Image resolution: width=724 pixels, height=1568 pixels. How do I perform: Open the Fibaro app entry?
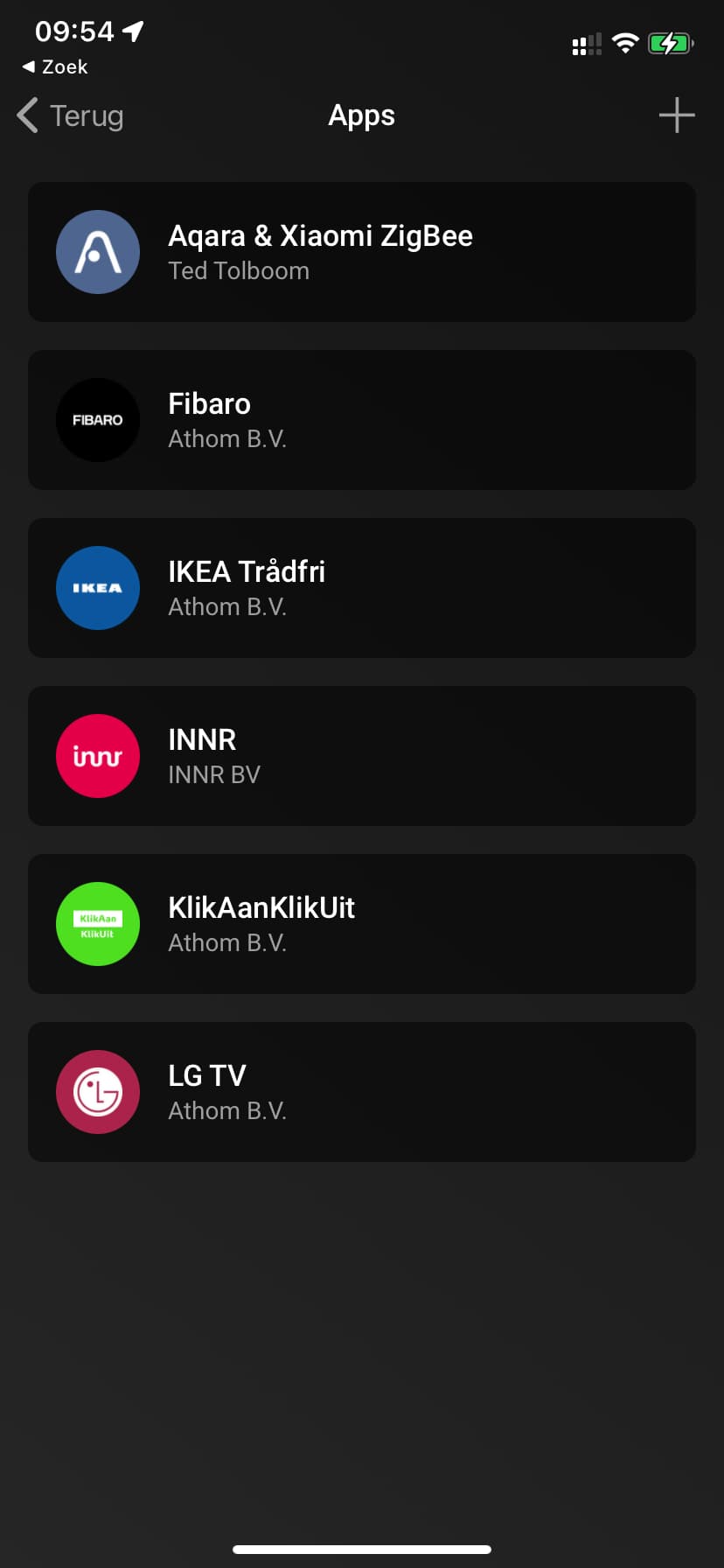click(362, 420)
